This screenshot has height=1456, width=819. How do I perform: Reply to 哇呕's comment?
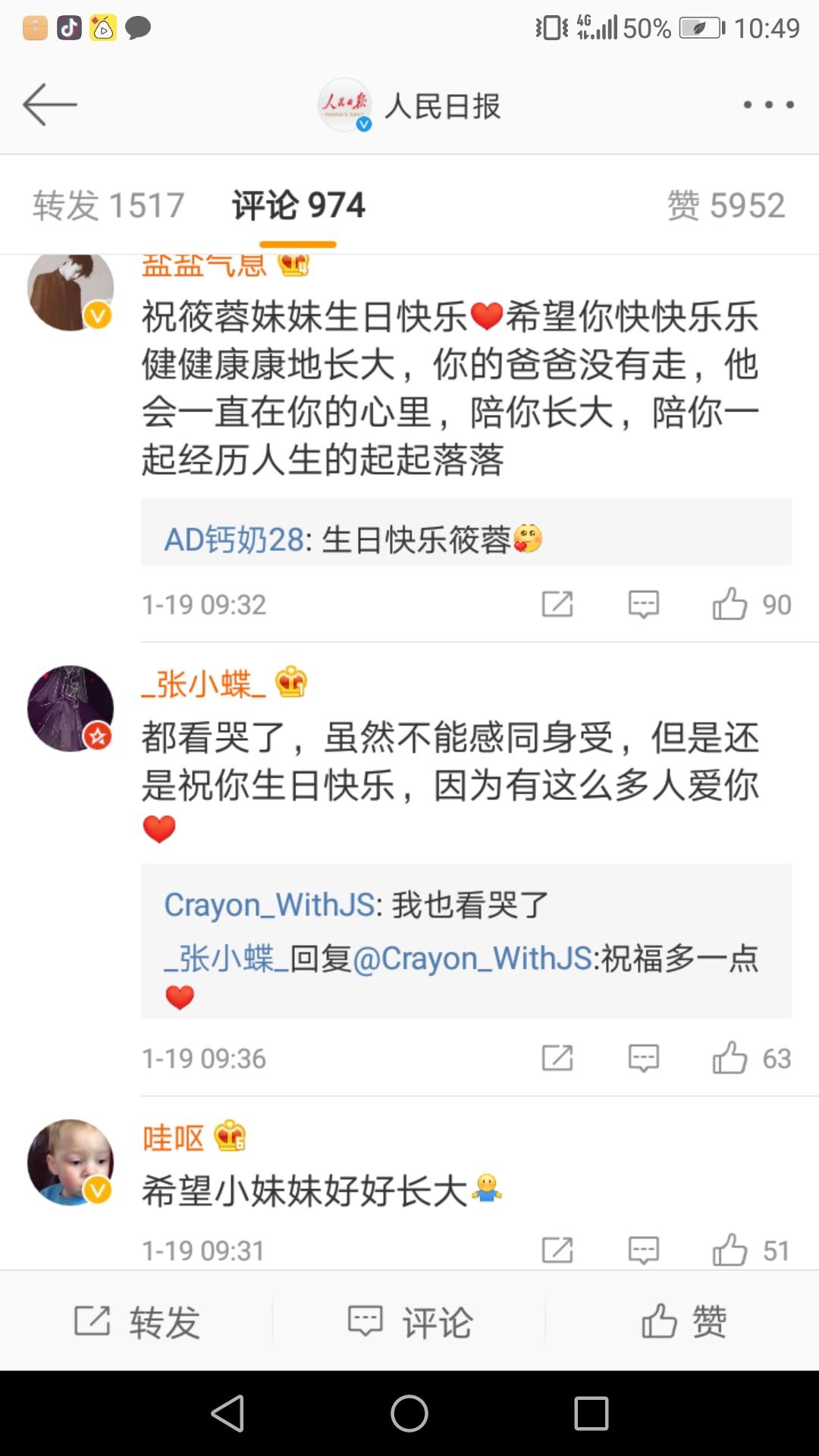(643, 1250)
